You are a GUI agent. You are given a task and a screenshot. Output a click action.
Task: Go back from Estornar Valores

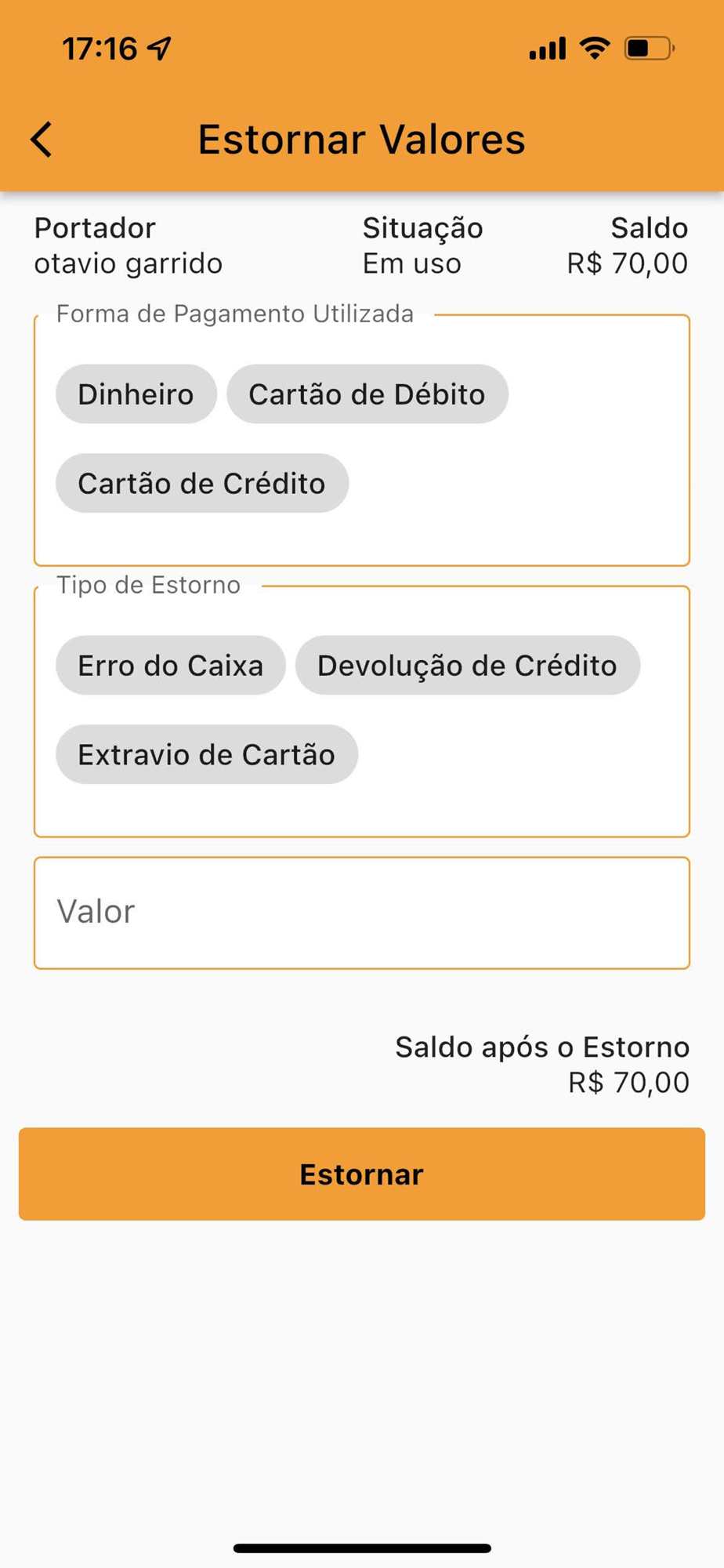42,140
